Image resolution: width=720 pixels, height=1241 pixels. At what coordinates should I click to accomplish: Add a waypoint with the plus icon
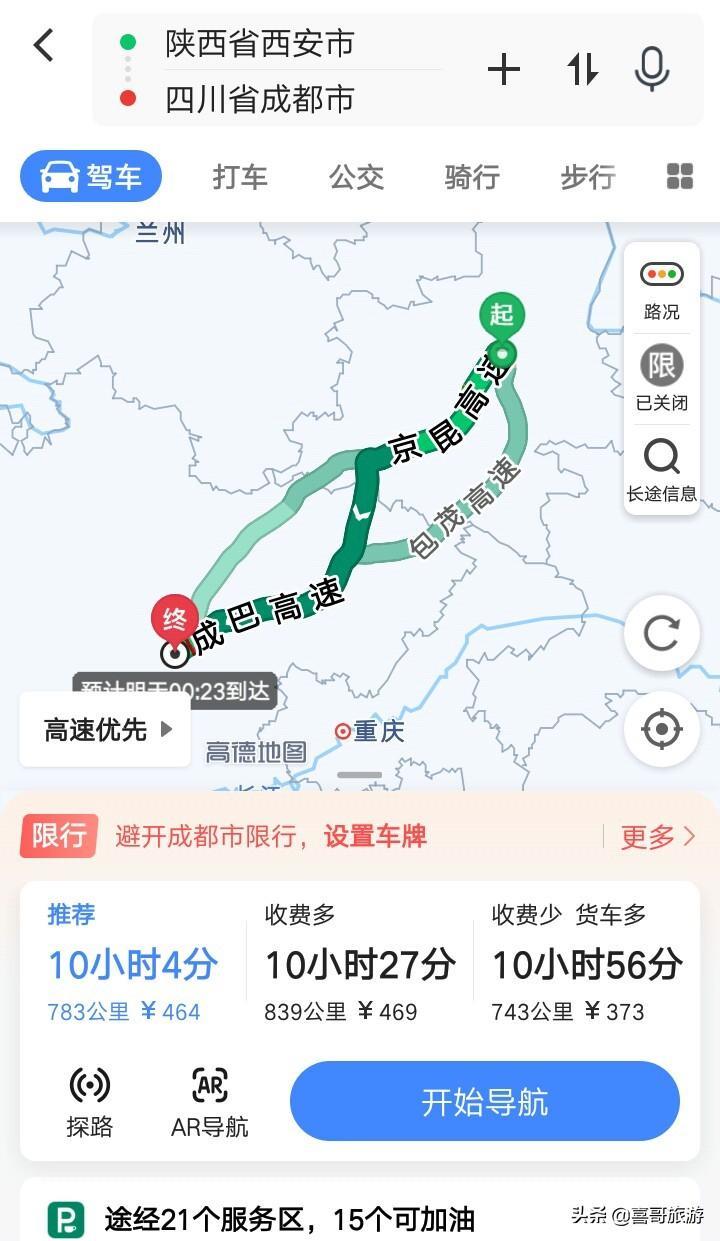coord(504,69)
